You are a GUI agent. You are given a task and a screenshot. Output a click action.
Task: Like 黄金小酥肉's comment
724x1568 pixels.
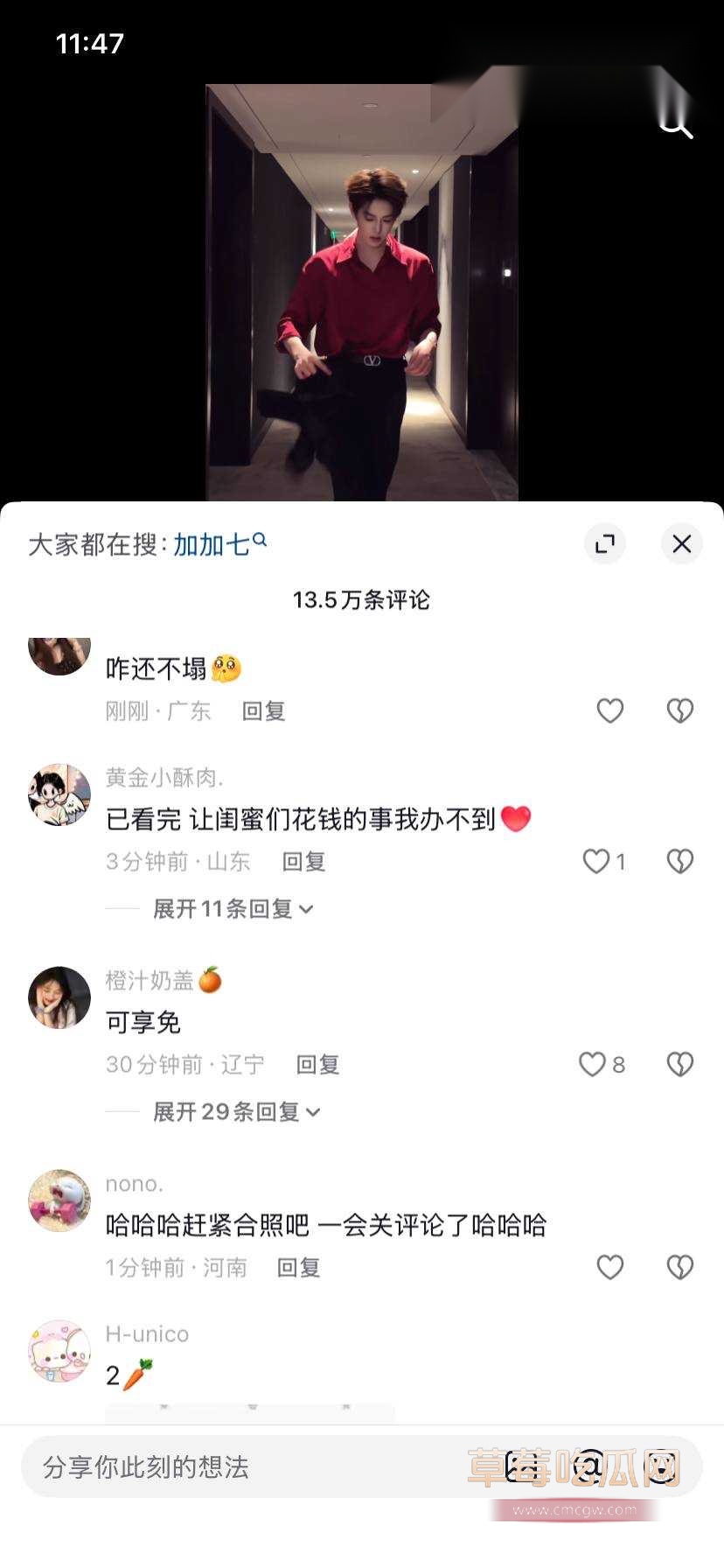click(603, 861)
